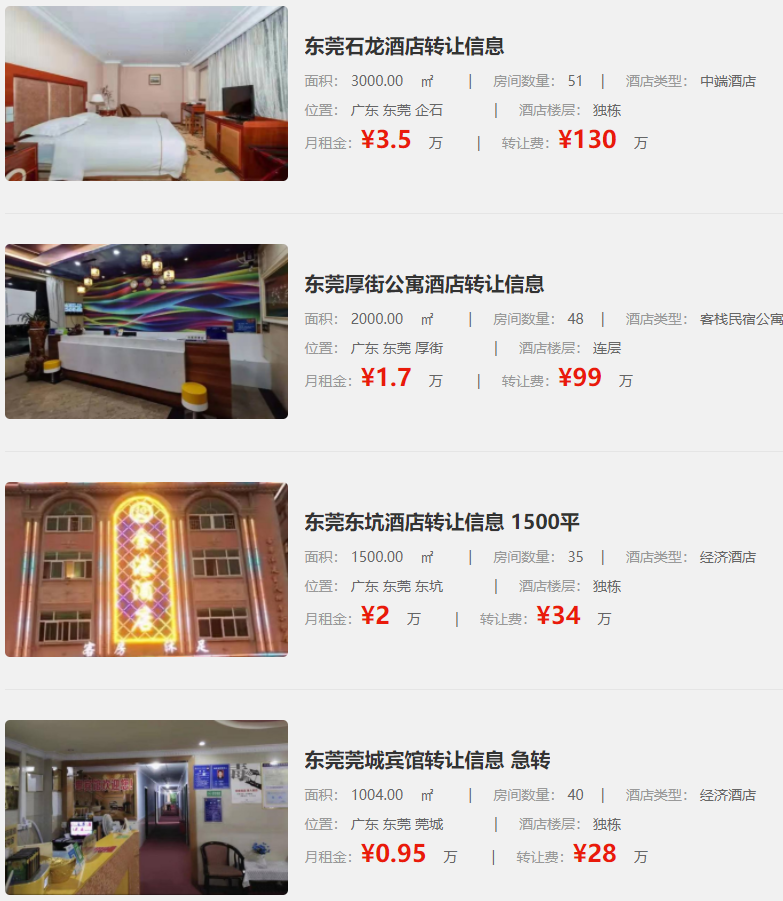Select the 东莞东坑酒店转让信息 1500平 listing
This screenshot has width=783, height=901.
coord(442,522)
